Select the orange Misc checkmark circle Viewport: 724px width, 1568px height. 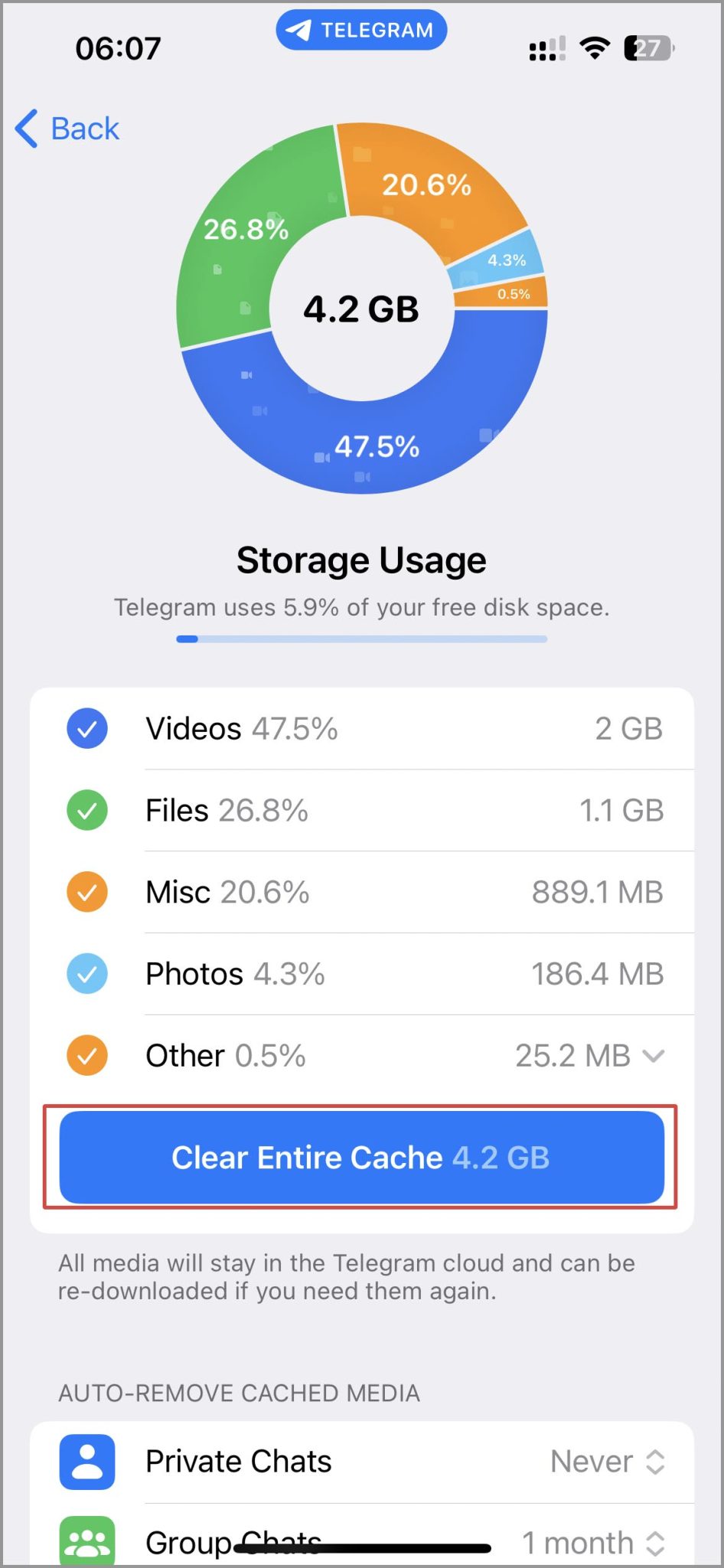(x=86, y=892)
